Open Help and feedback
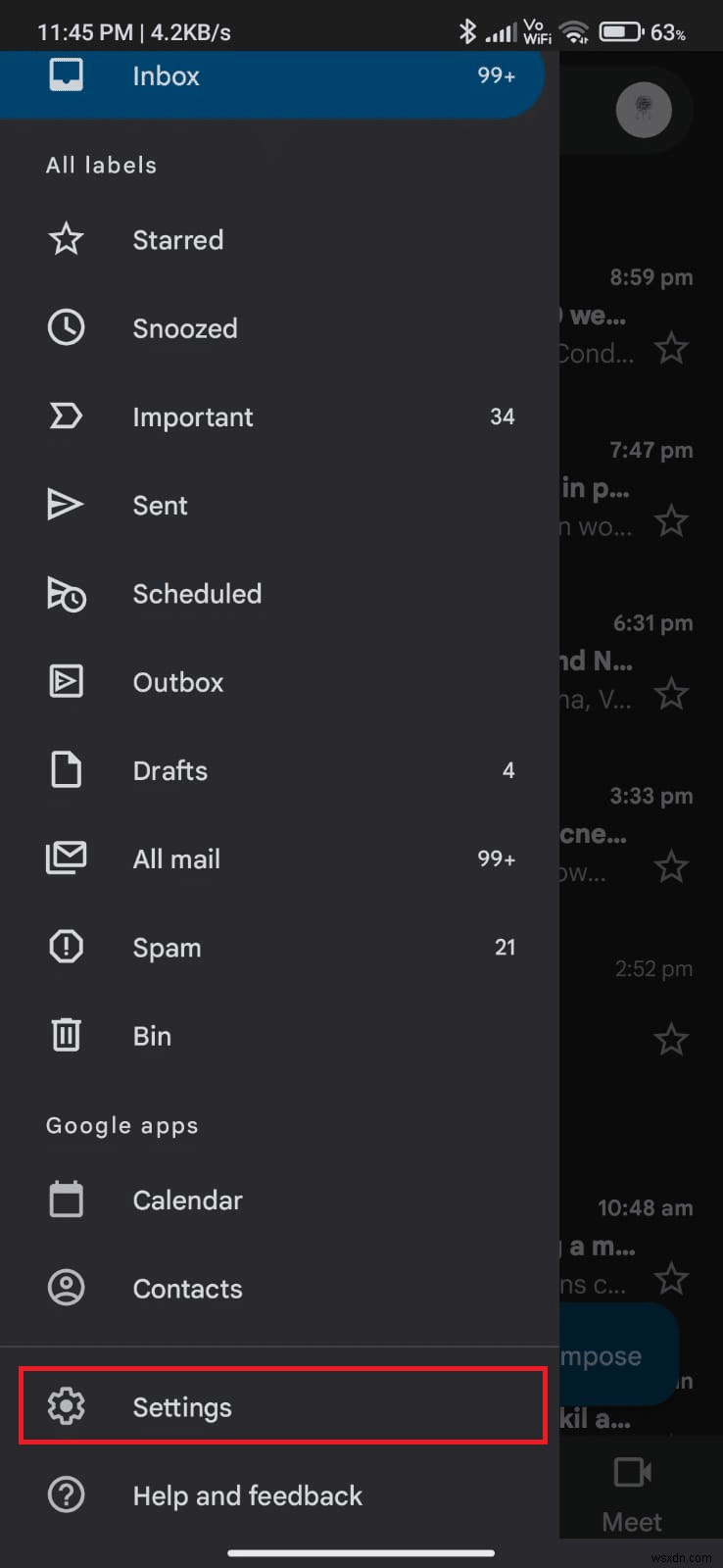 (x=247, y=1495)
